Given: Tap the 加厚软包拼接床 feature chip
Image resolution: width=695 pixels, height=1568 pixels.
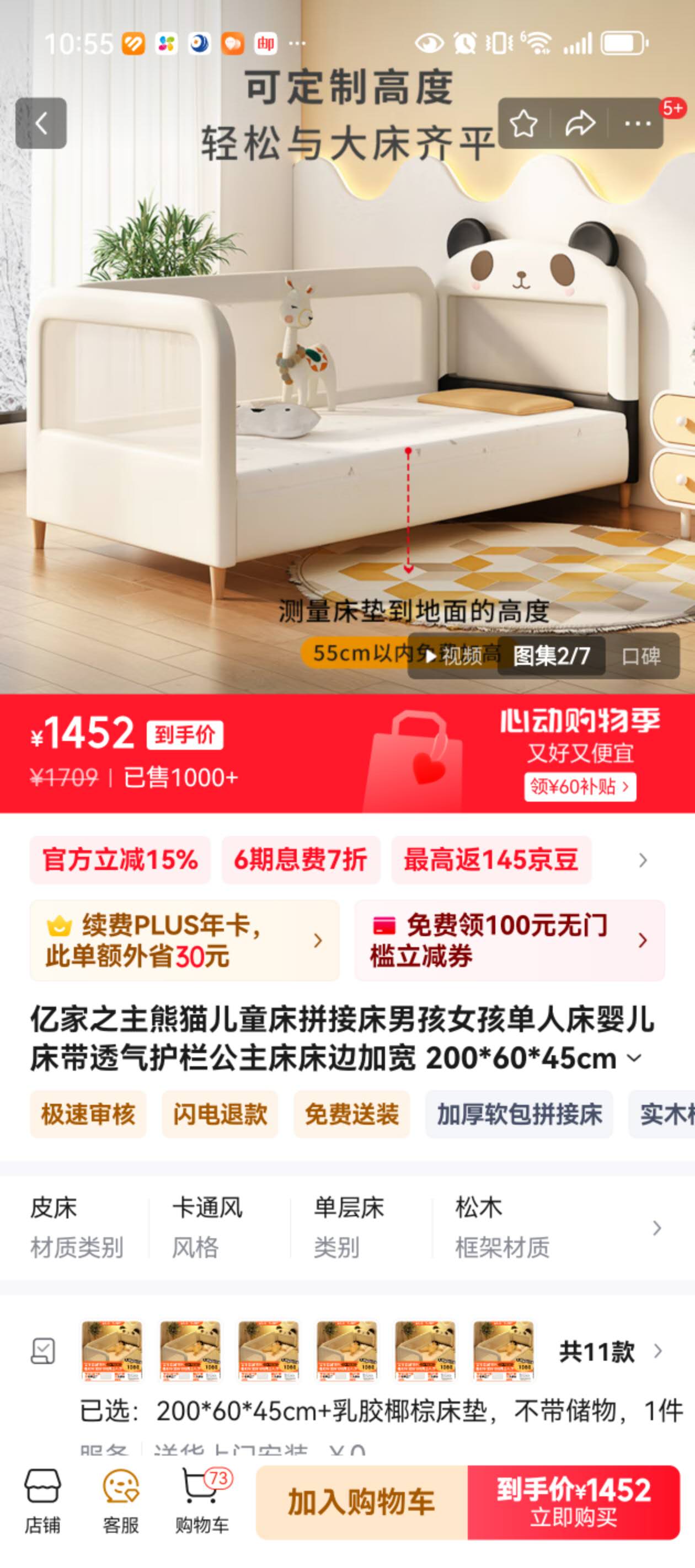Looking at the screenshot, I should click(x=519, y=1114).
